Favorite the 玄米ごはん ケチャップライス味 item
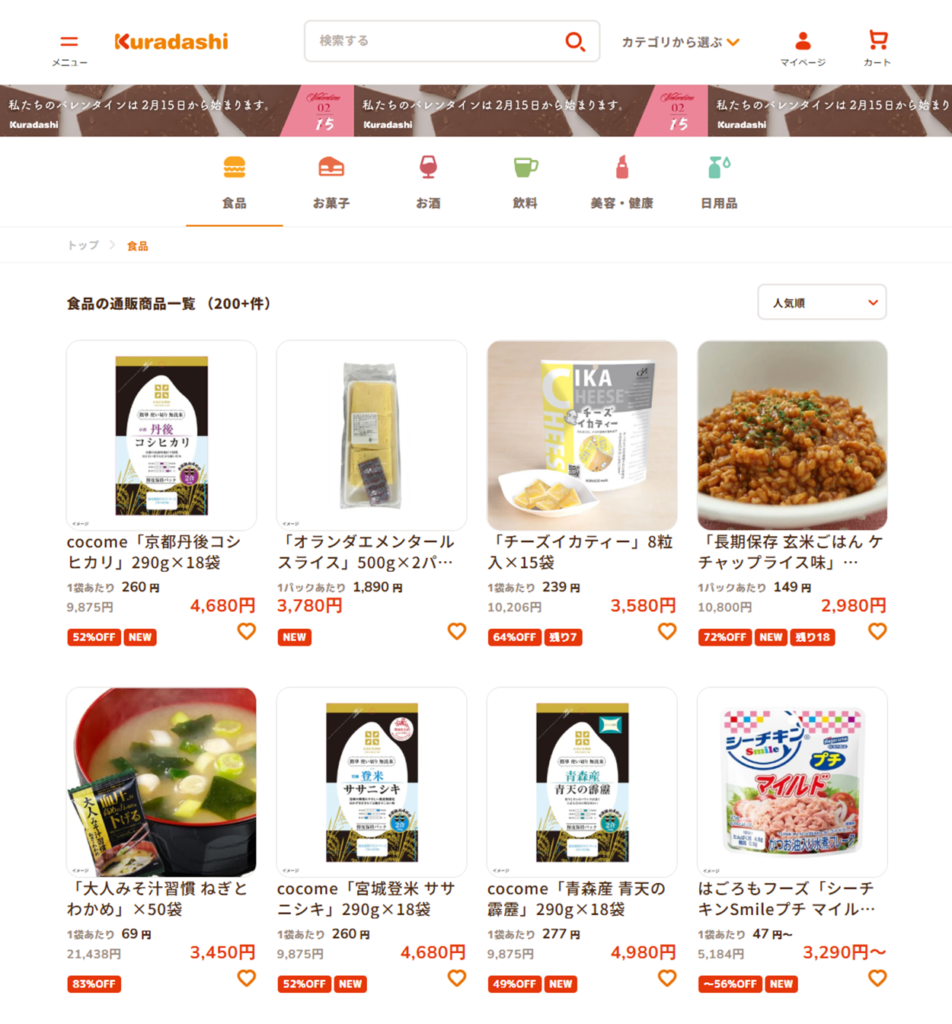The height and width of the screenshot is (1024, 952). (877, 631)
